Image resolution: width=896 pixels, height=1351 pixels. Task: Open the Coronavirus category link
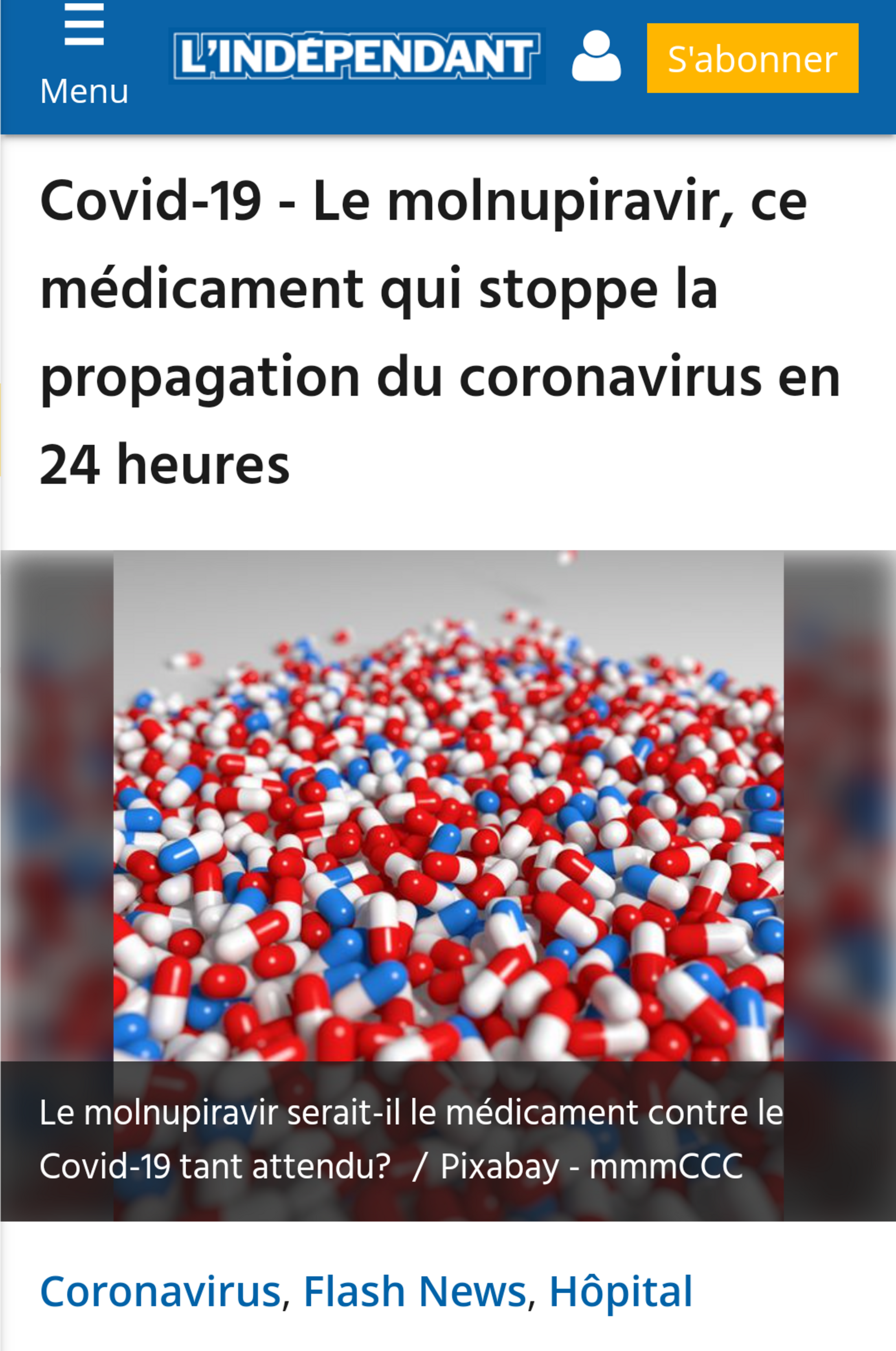click(160, 1292)
